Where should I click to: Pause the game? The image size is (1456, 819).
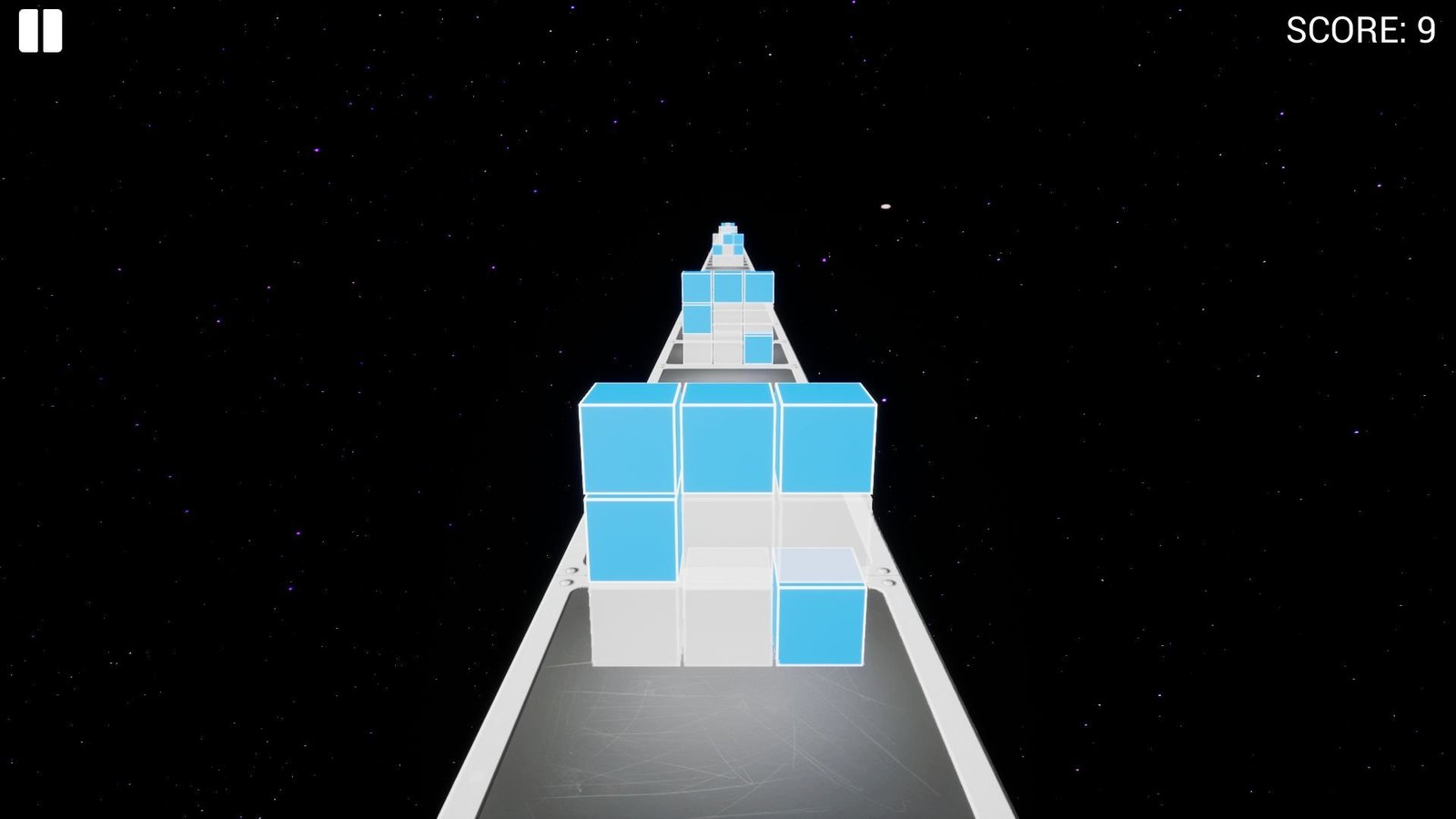pos(40,31)
